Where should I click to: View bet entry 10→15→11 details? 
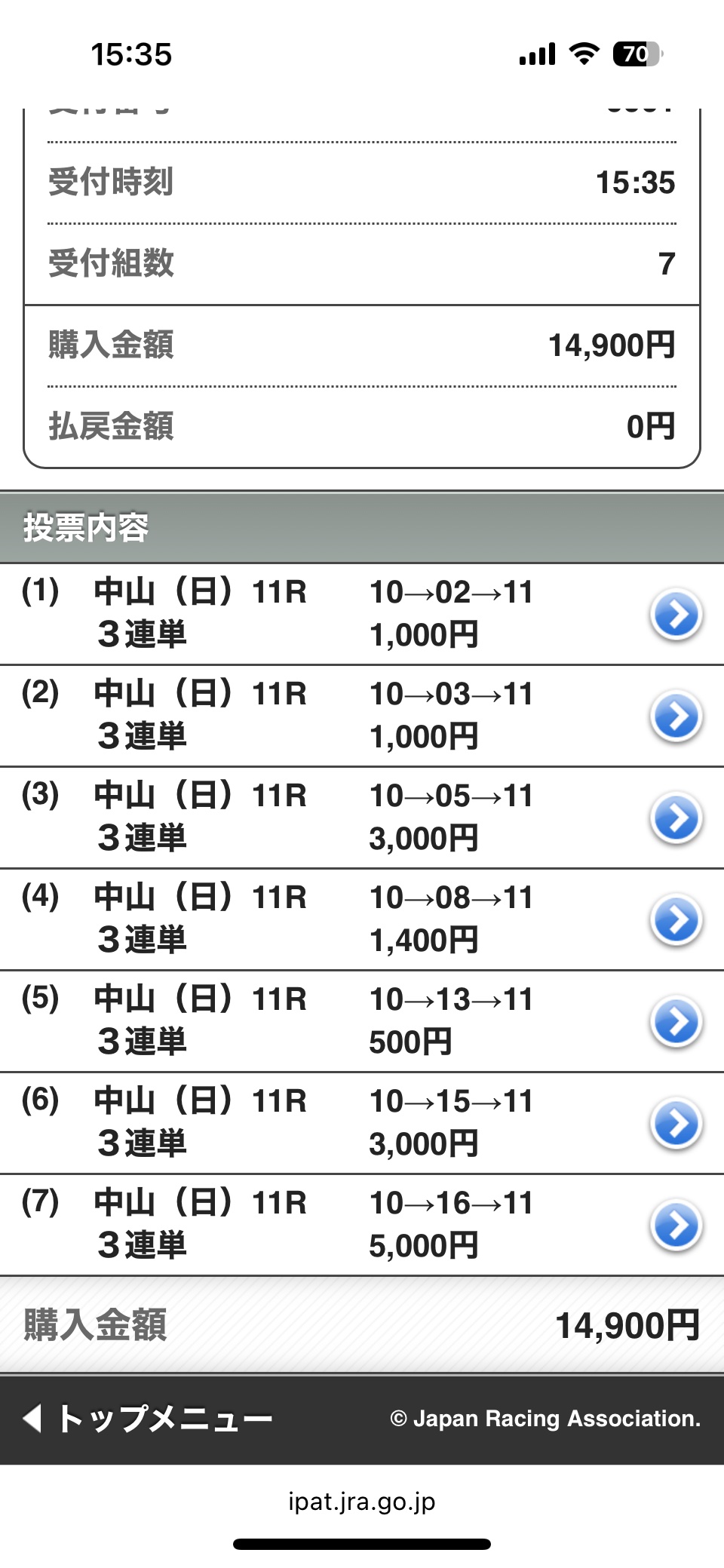pyautogui.click(x=676, y=1123)
